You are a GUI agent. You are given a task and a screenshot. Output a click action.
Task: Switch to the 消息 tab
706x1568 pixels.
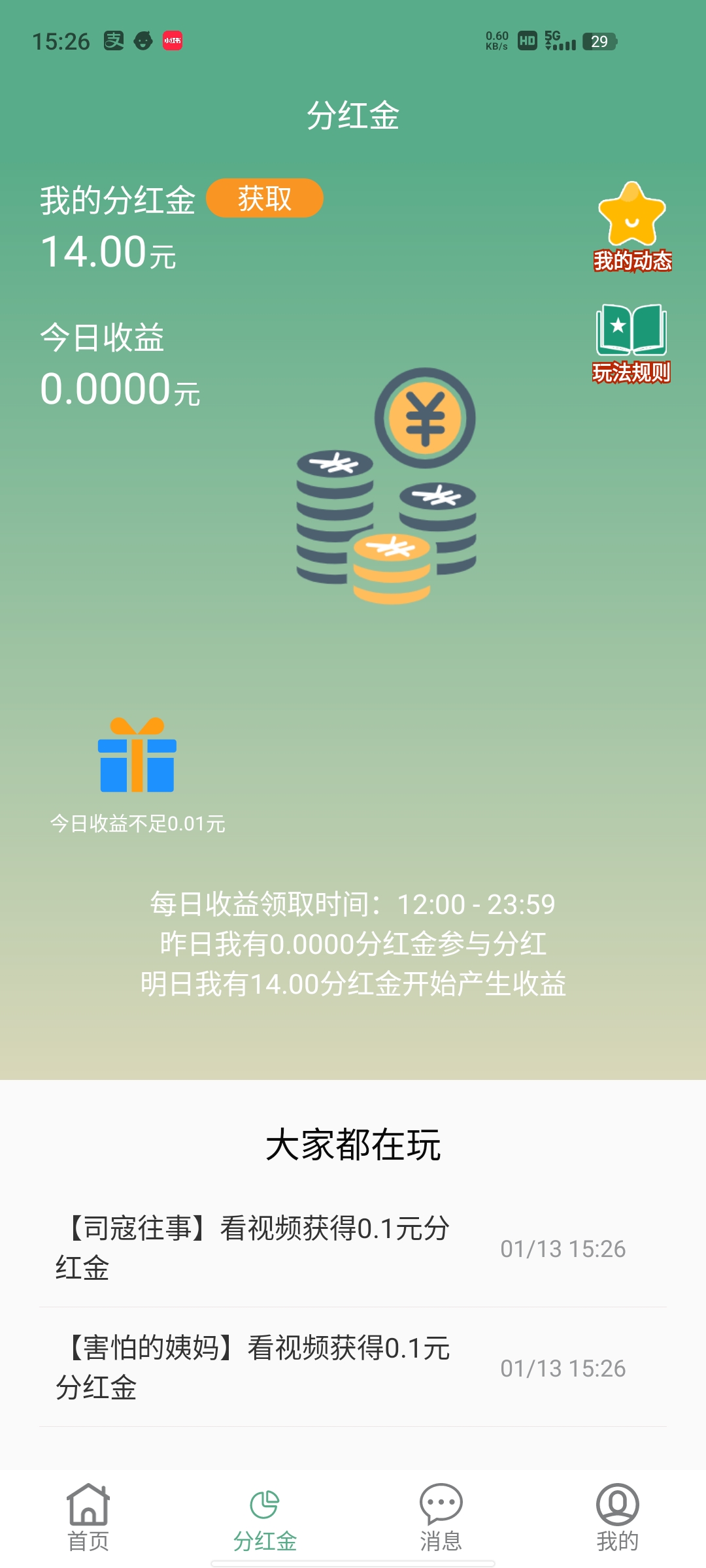441,1517
